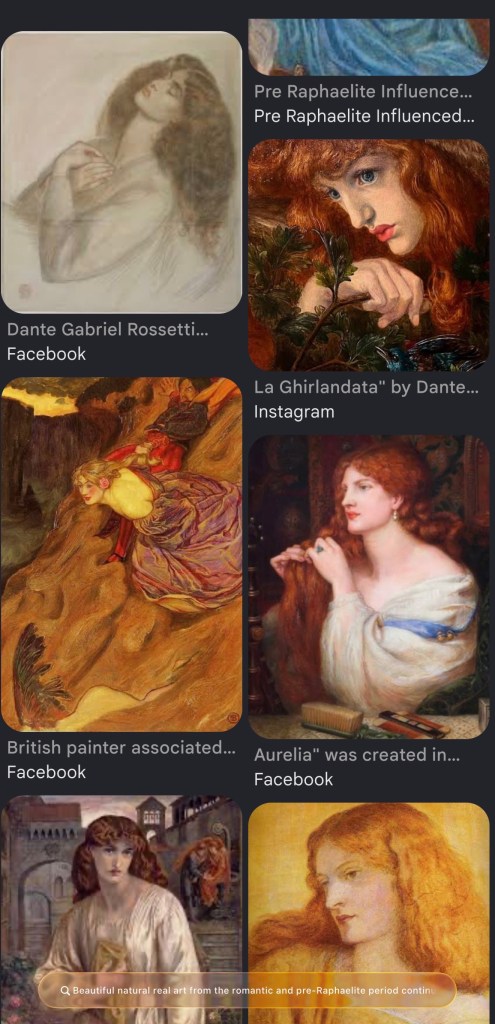Open the British painter associated image result
This screenshot has width=495, height=1024.
click(121, 554)
